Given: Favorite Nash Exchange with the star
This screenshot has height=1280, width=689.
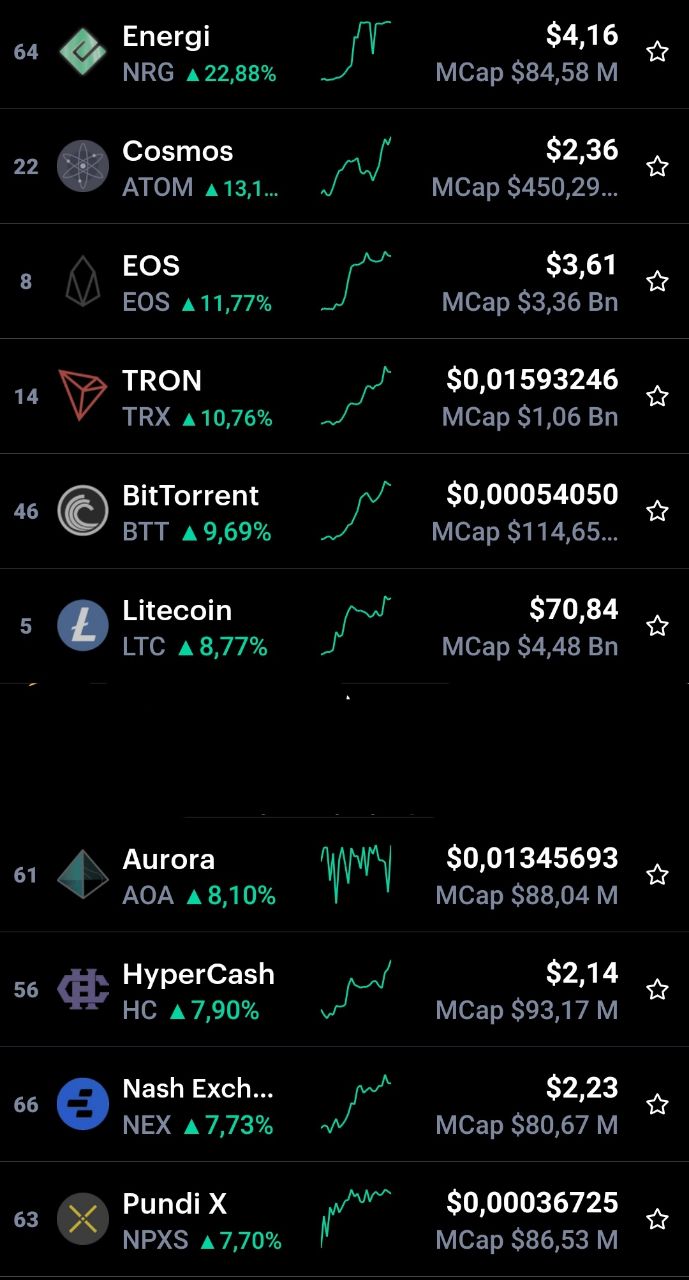Looking at the screenshot, I should click(x=657, y=1105).
